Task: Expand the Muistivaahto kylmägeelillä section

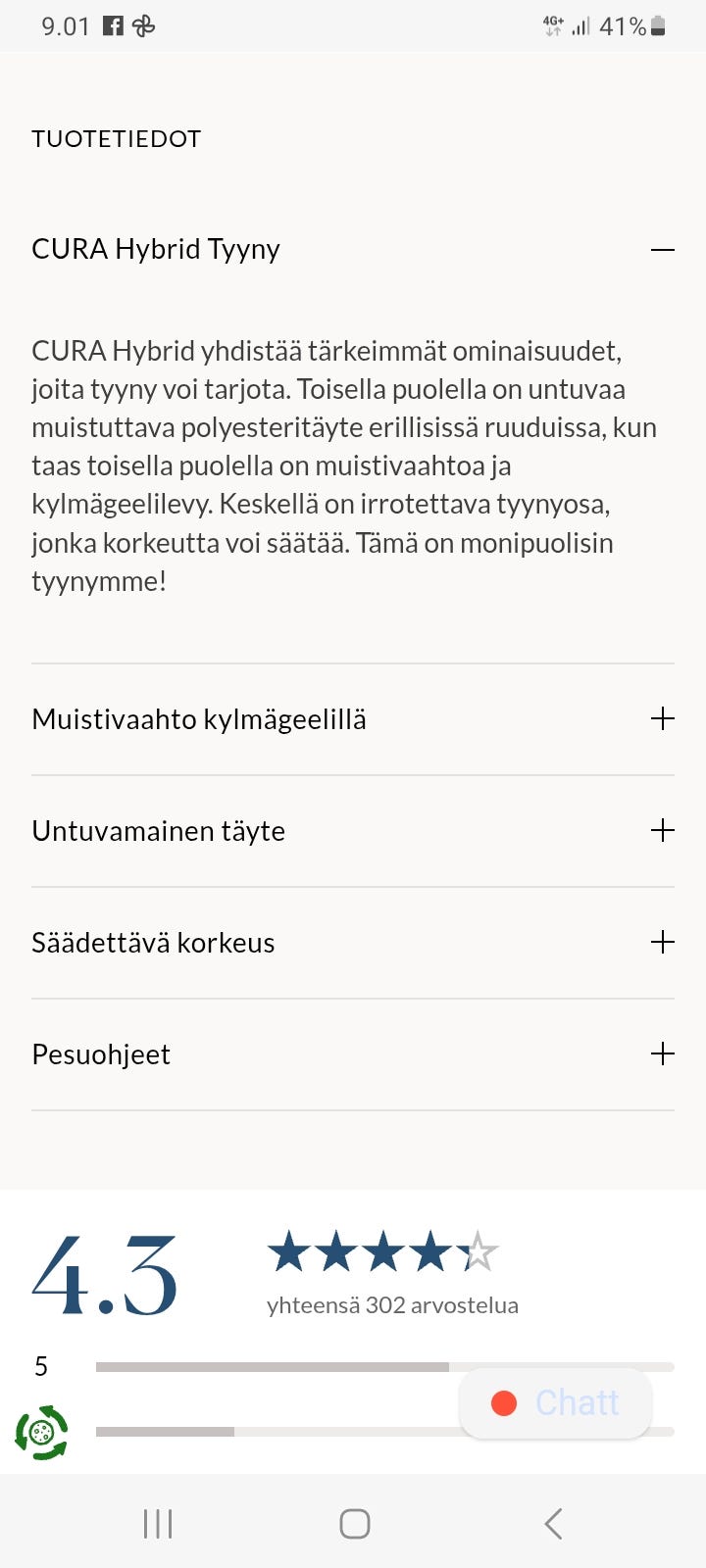Action: tap(664, 718)
